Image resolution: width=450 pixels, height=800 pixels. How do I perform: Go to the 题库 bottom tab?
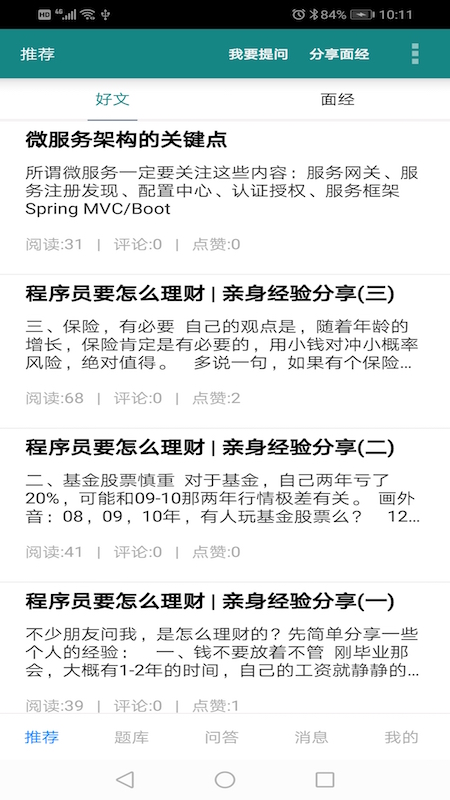point(131,737)
